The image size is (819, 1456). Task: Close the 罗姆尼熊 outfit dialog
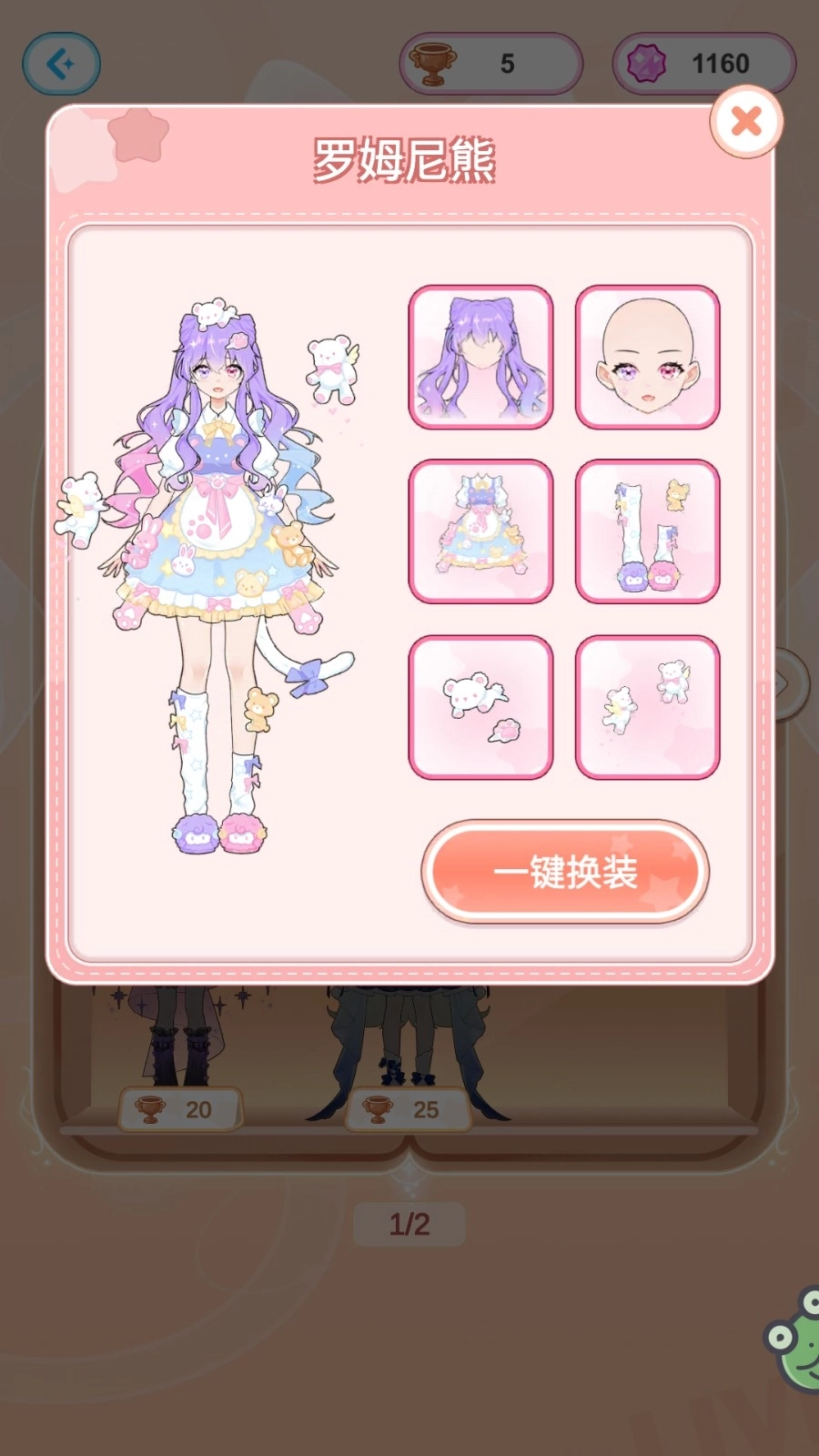746,121
